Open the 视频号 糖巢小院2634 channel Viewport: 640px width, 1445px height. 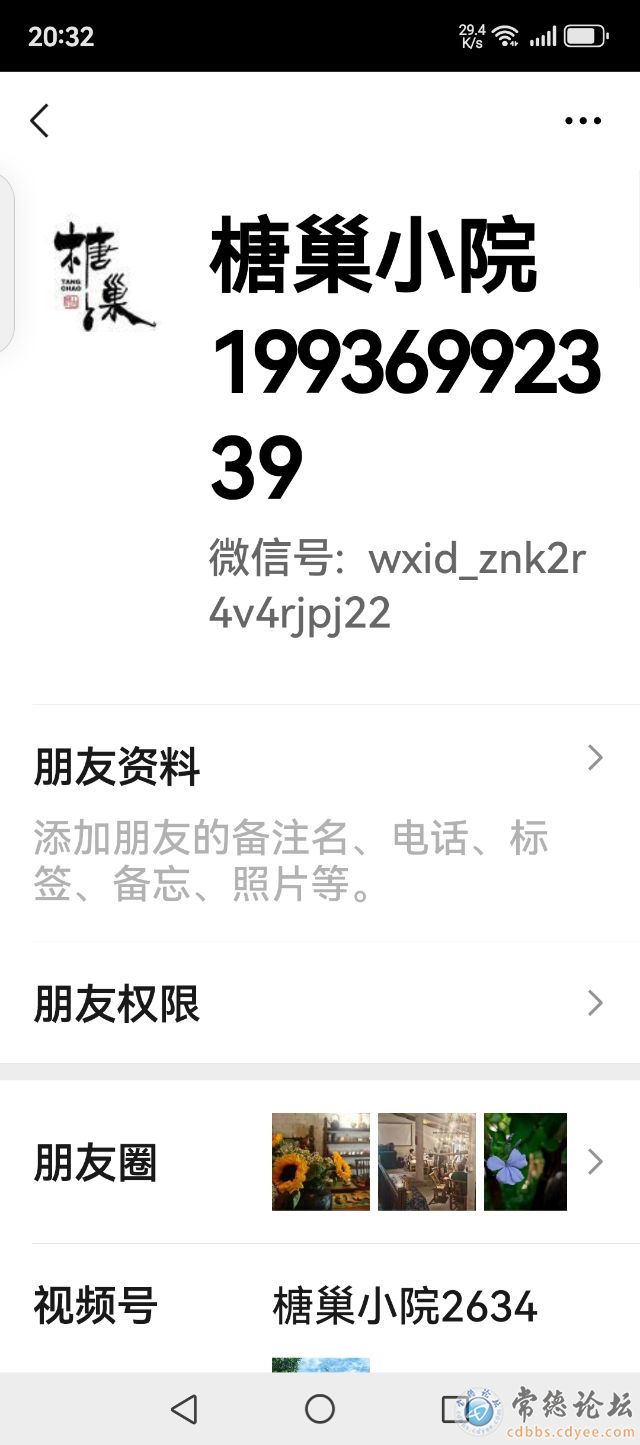(x=320, y=1306)
